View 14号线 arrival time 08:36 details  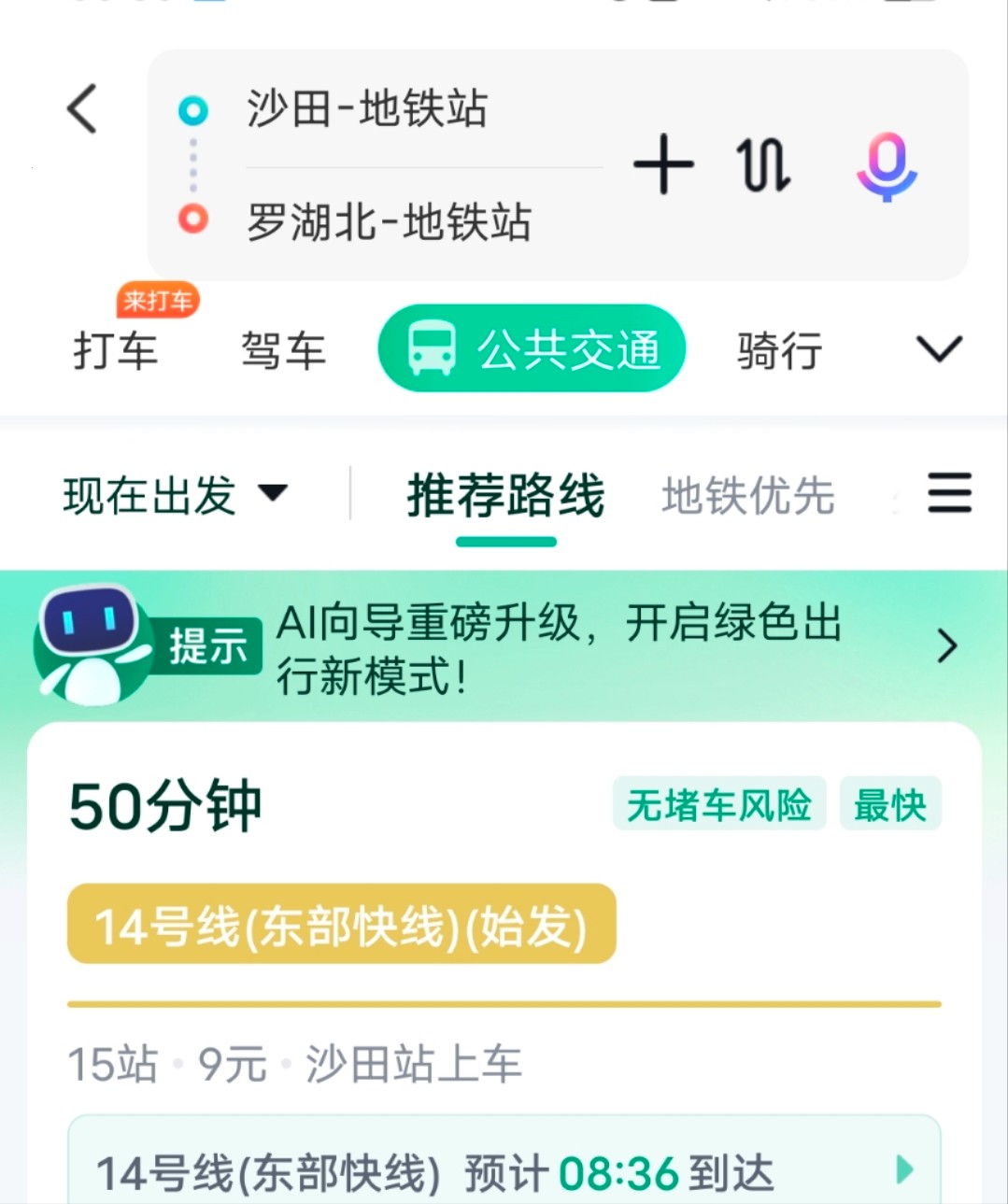[x=504, y=1171]
